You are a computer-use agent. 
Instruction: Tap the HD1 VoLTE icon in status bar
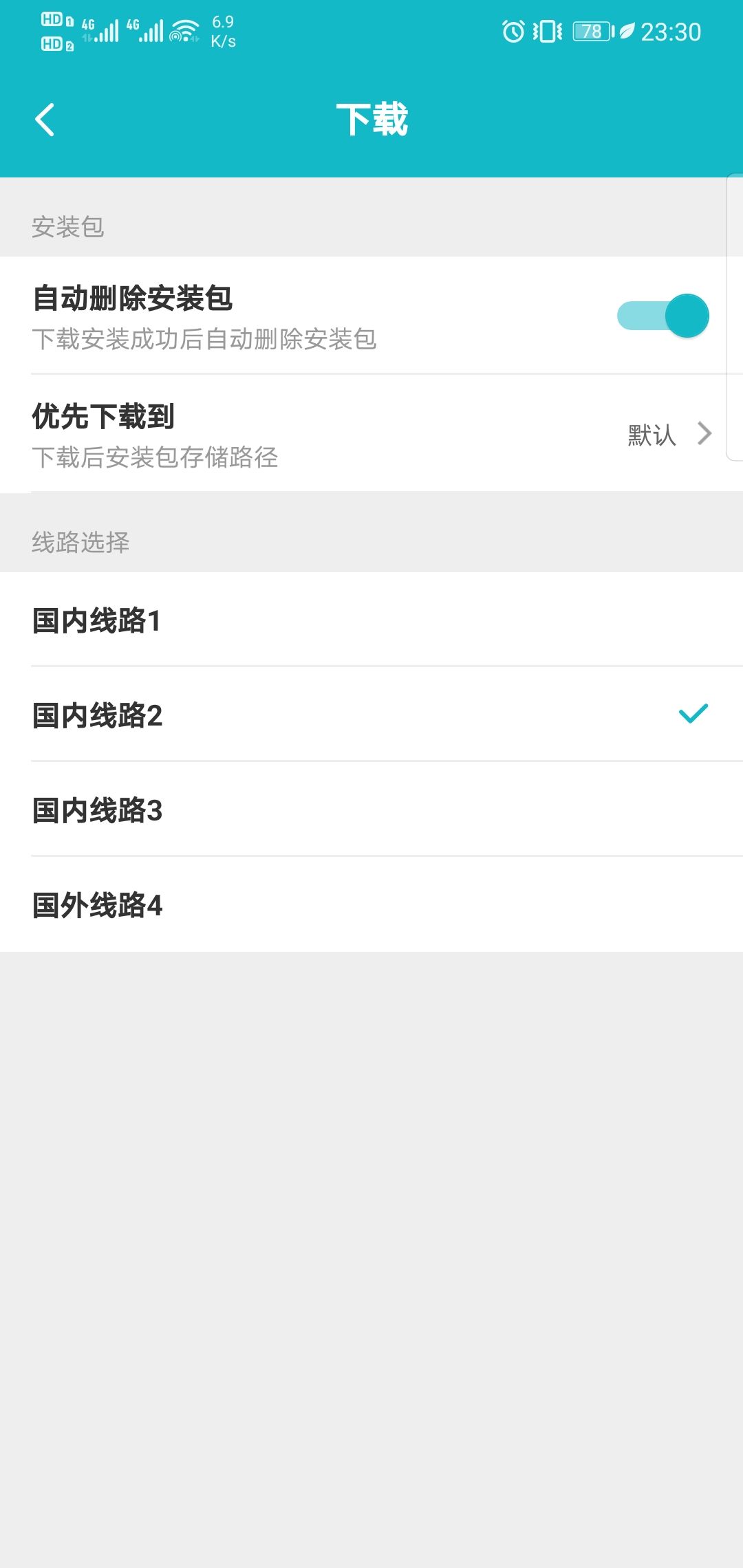[x=55, y=19]
